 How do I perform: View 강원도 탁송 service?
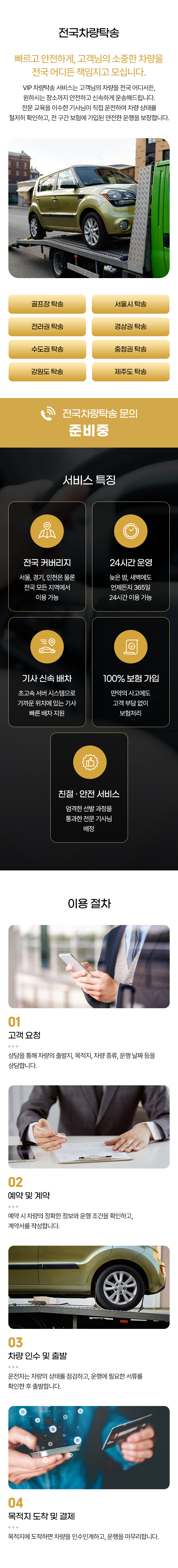coord(47,372)
